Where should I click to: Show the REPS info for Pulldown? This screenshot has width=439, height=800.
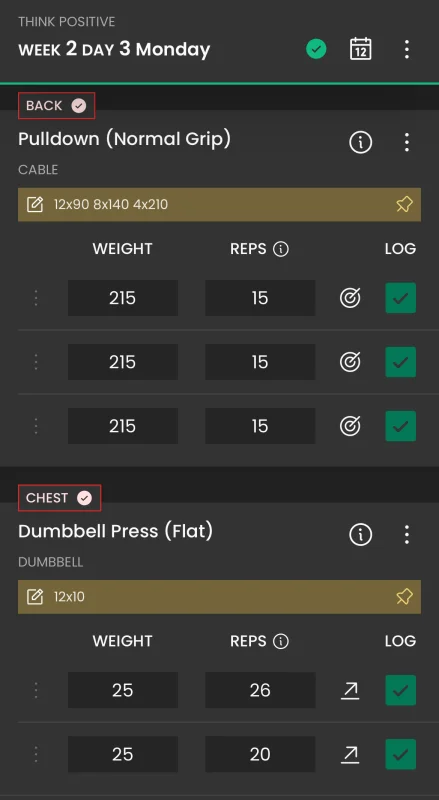[x=281, y=249]
